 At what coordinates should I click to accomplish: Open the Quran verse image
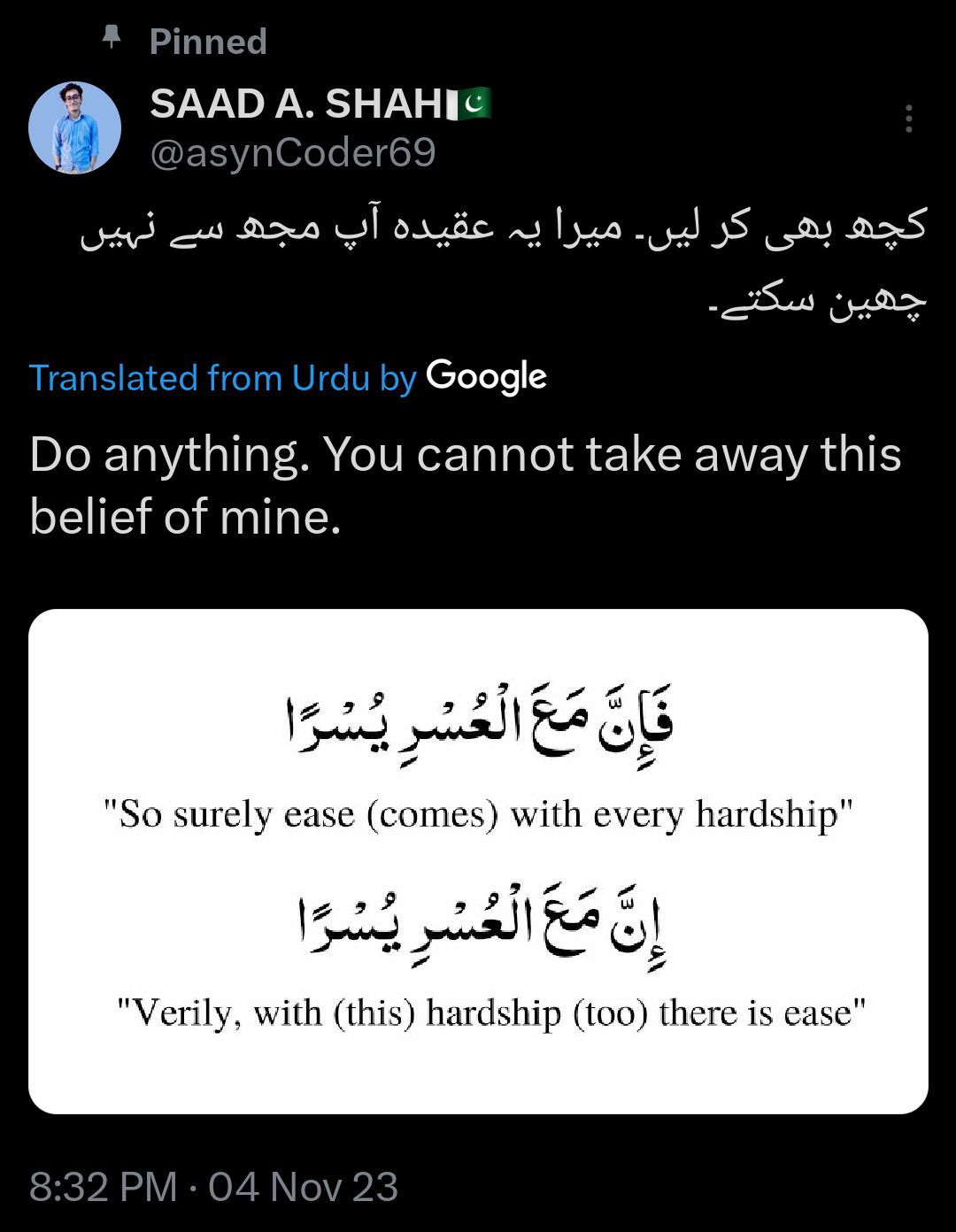[x=478, y=860]
